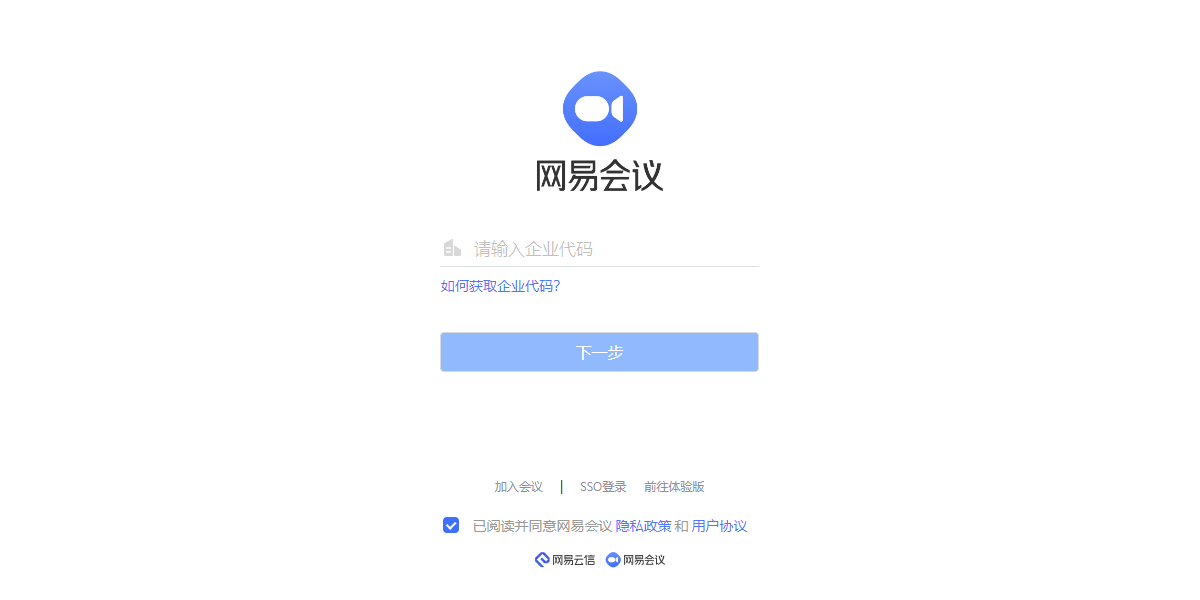Choose SSO登录 sign-in
Screen dimensions: 1200x600
point(603,487)
